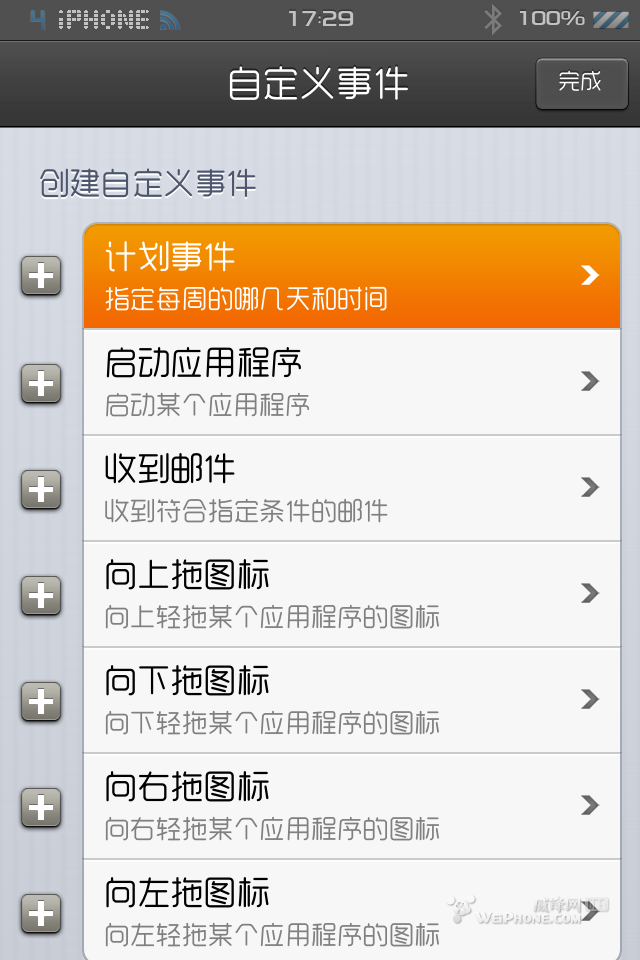
Task: Add event with plus beside 向下拖图标
Action: point(41,701)
